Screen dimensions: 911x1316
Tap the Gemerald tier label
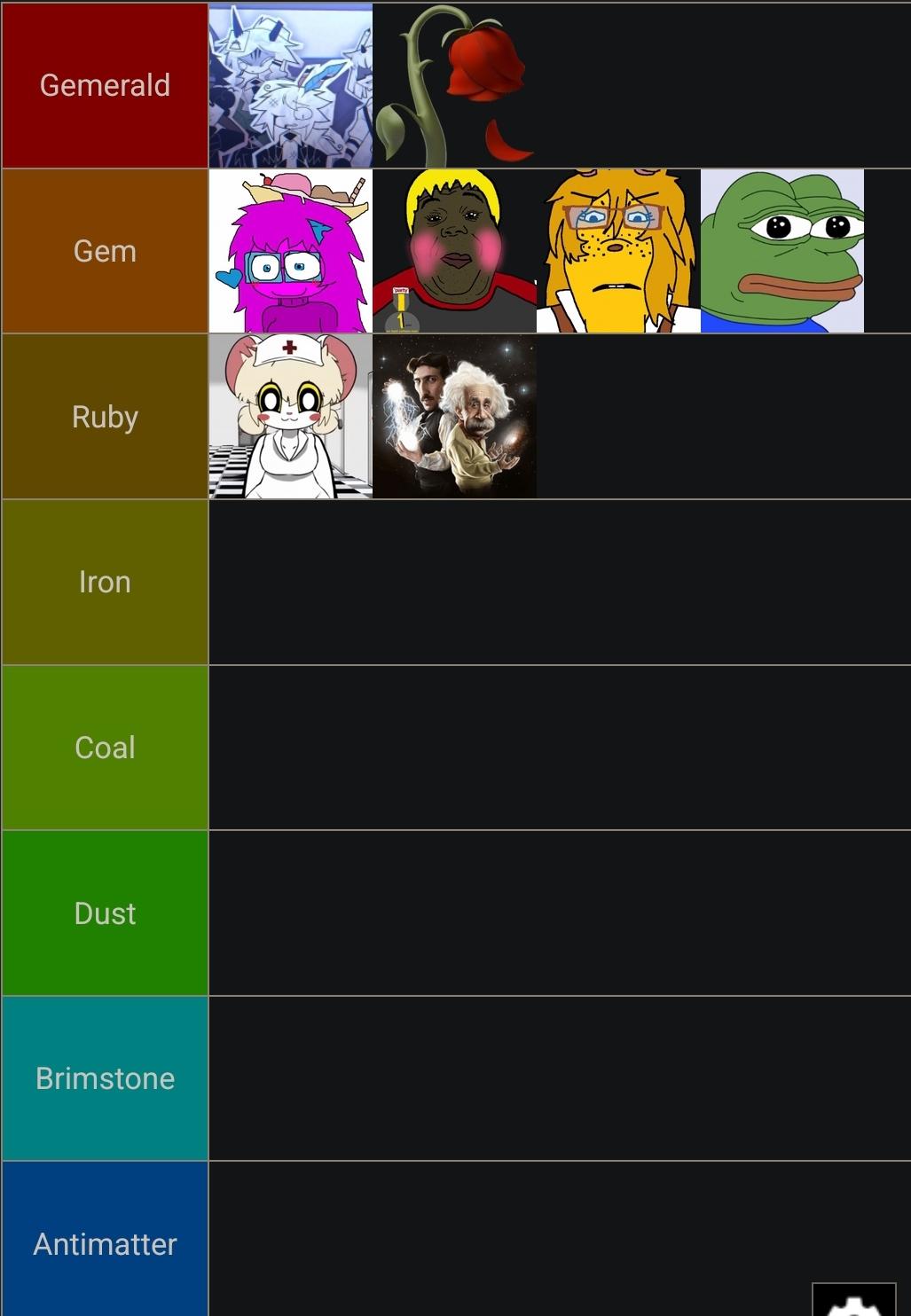(x=105, y=85)
